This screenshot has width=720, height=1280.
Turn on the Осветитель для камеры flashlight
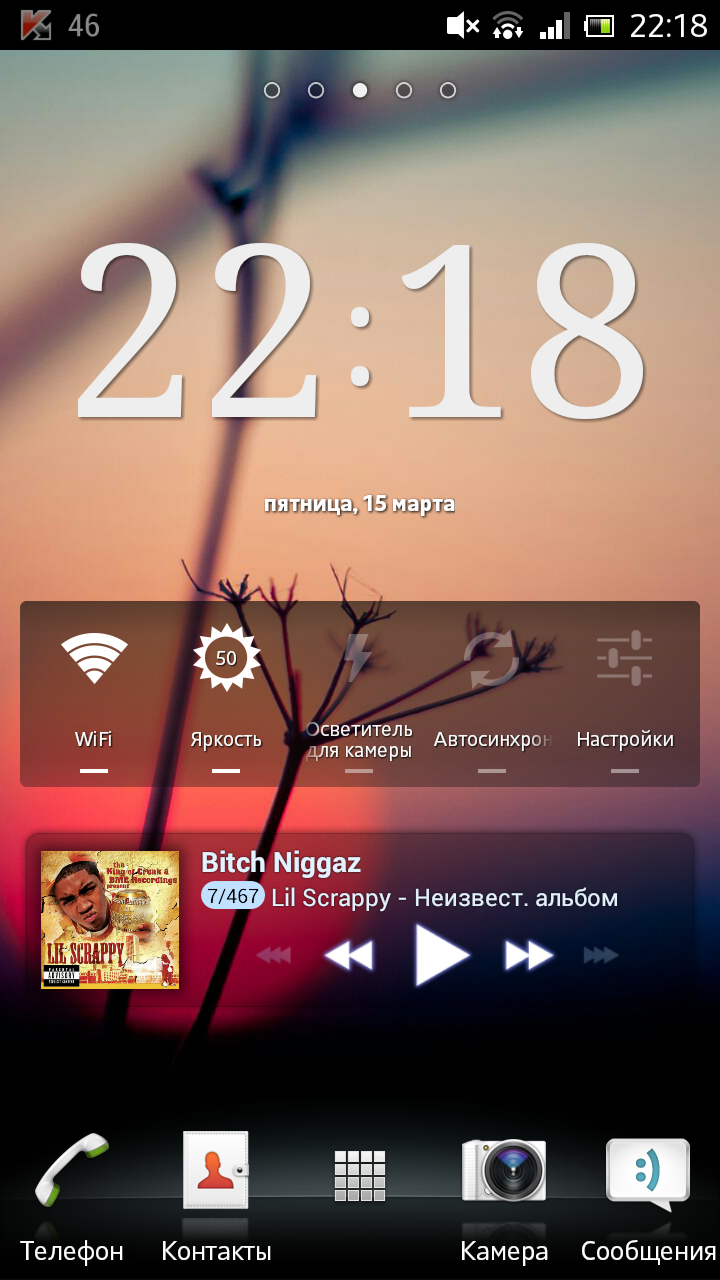pyautogui.click(x=359, y=693)
